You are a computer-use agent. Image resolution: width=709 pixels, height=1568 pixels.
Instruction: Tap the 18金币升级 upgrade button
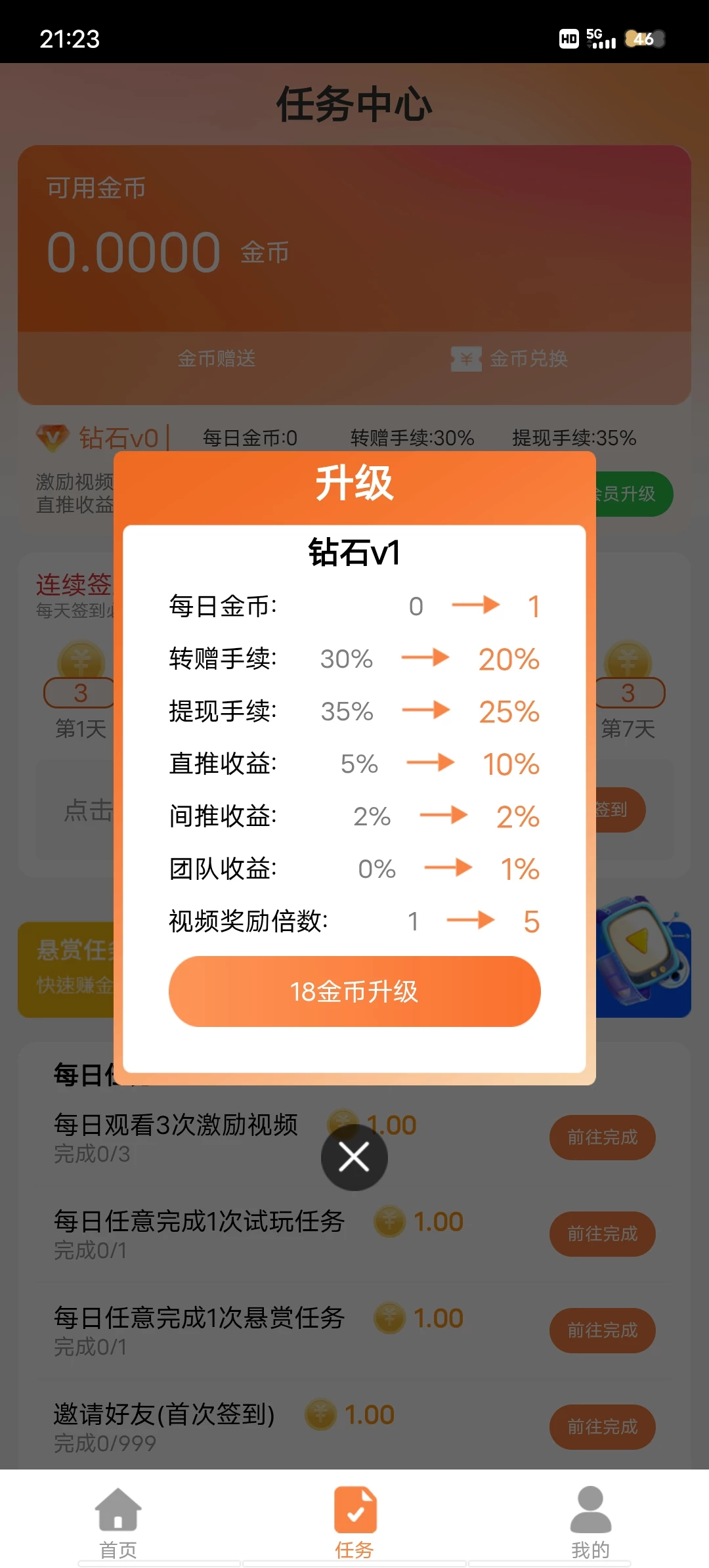354,991
